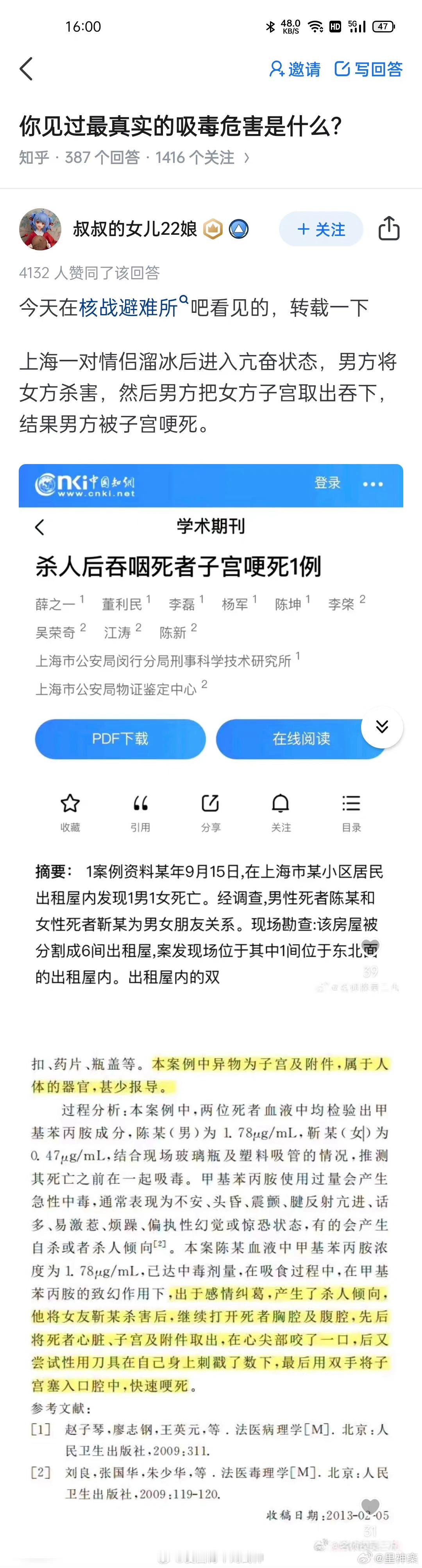Write an answer via 写回答
The width and height of the screenshot is (422, 1568).
pos(368,70)
